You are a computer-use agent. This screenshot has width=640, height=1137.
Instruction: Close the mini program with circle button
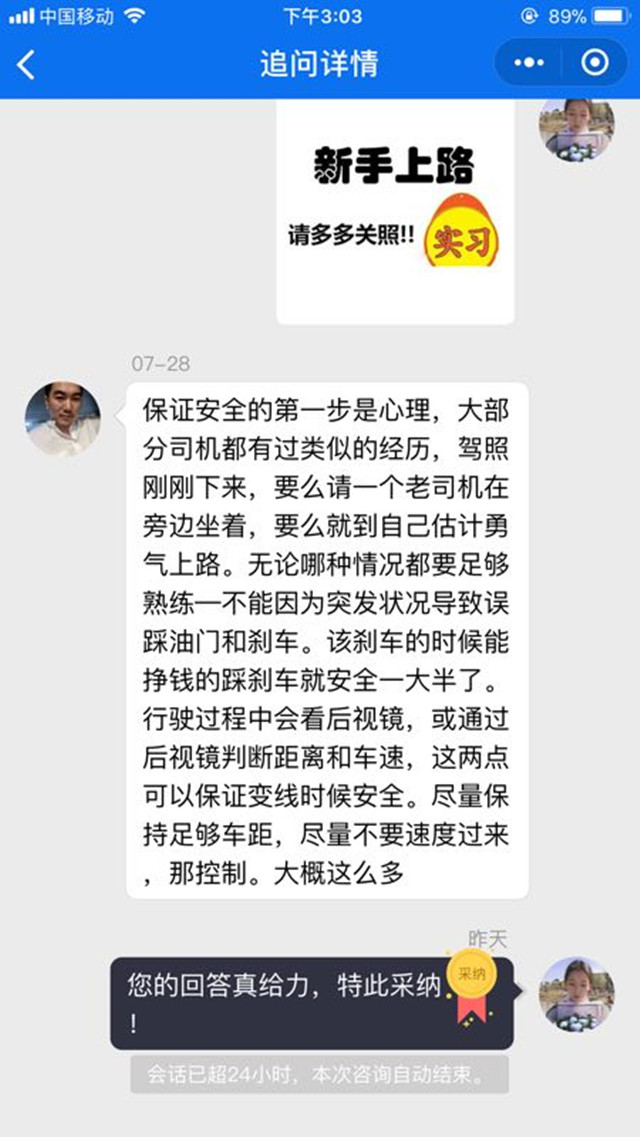[x=594, y=64]
